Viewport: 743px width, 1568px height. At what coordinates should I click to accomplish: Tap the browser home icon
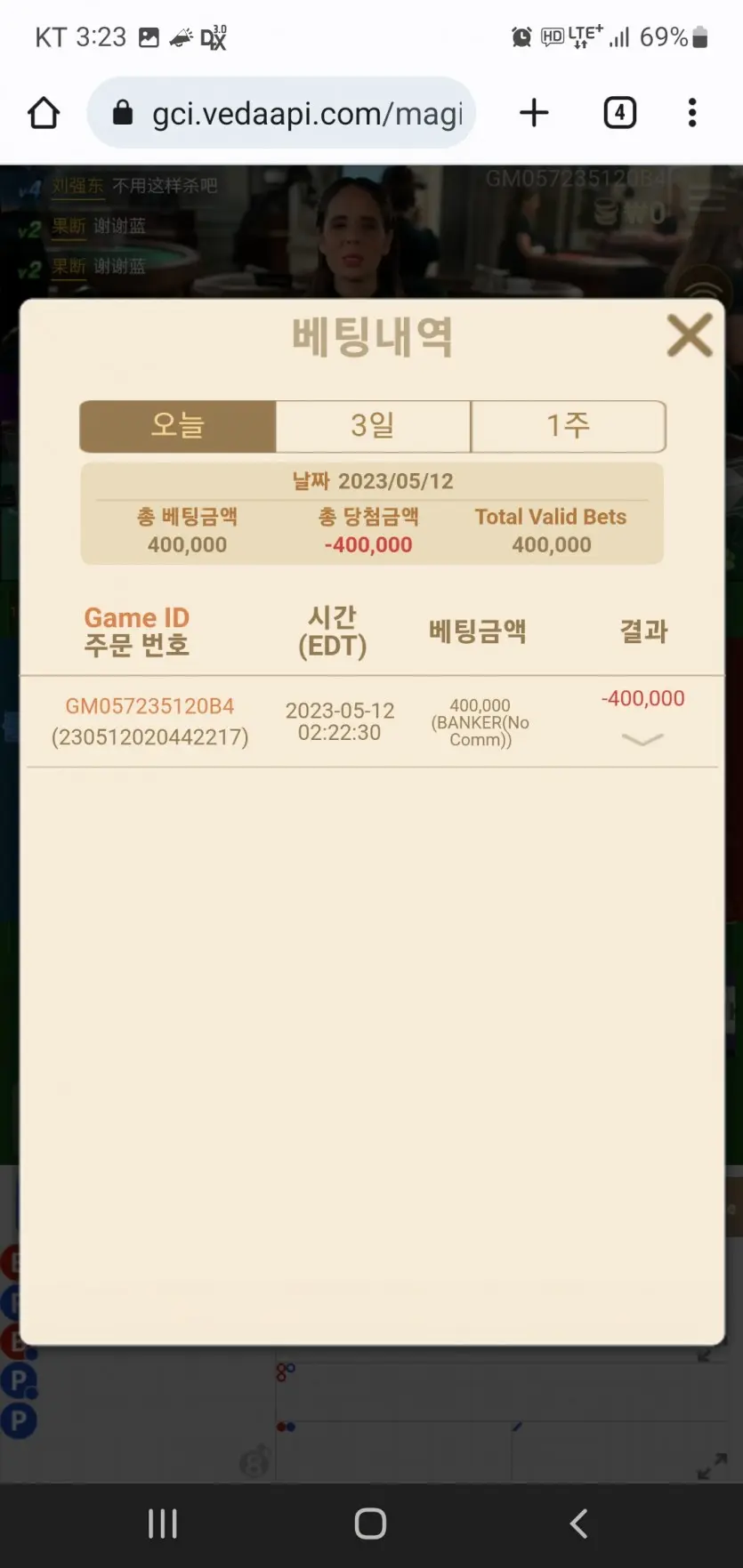44,113
